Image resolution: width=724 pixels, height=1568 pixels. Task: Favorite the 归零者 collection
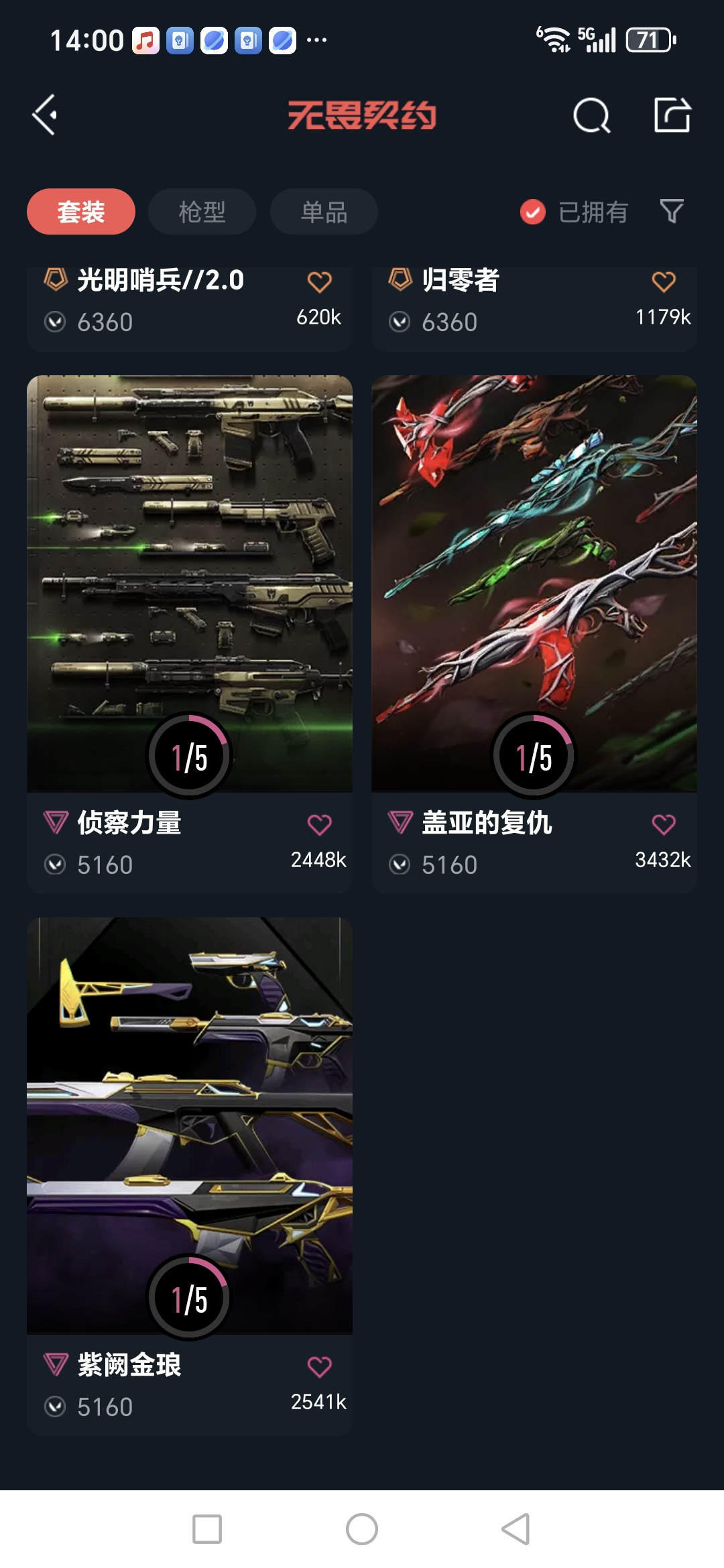[x=664, y=281]
